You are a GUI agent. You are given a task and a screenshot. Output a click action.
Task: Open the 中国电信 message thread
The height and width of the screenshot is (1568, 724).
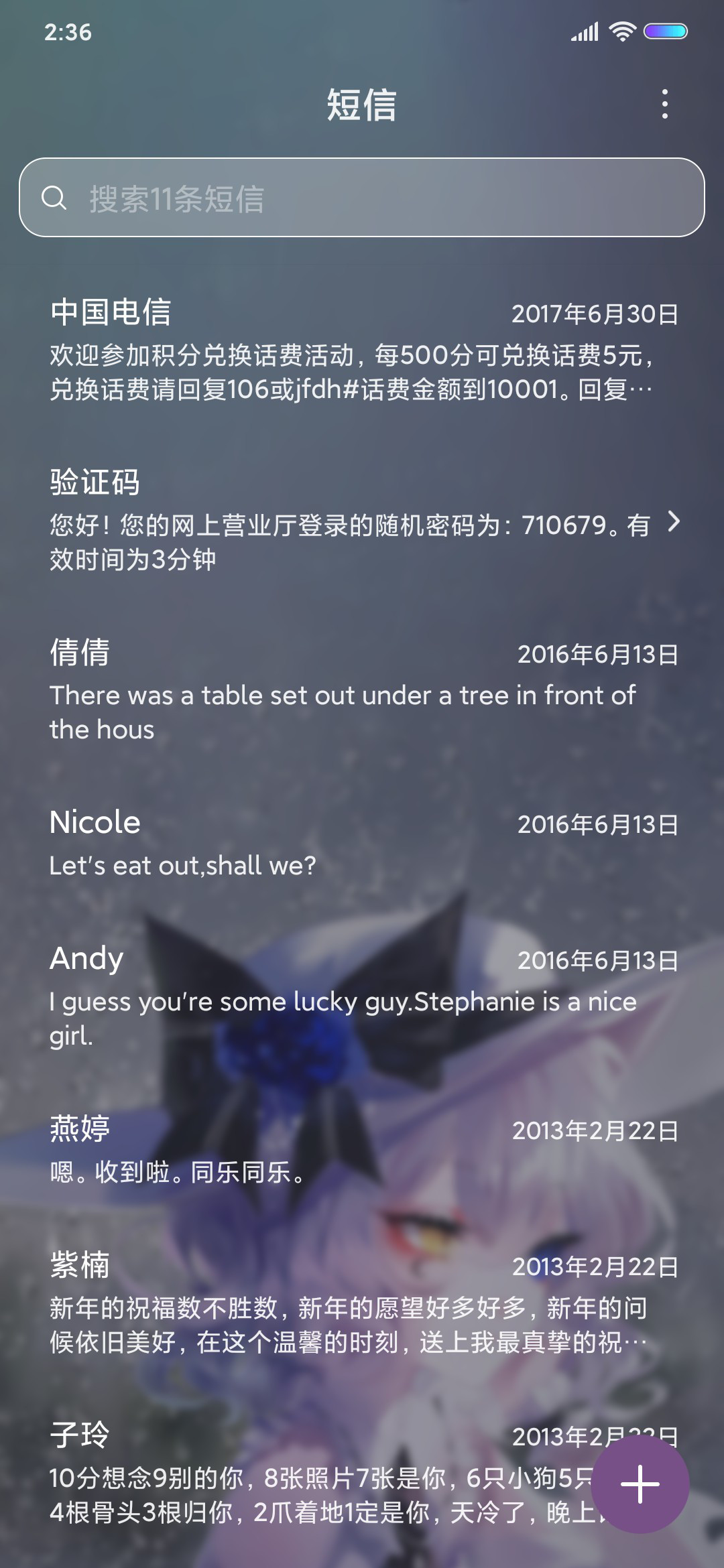362,350
